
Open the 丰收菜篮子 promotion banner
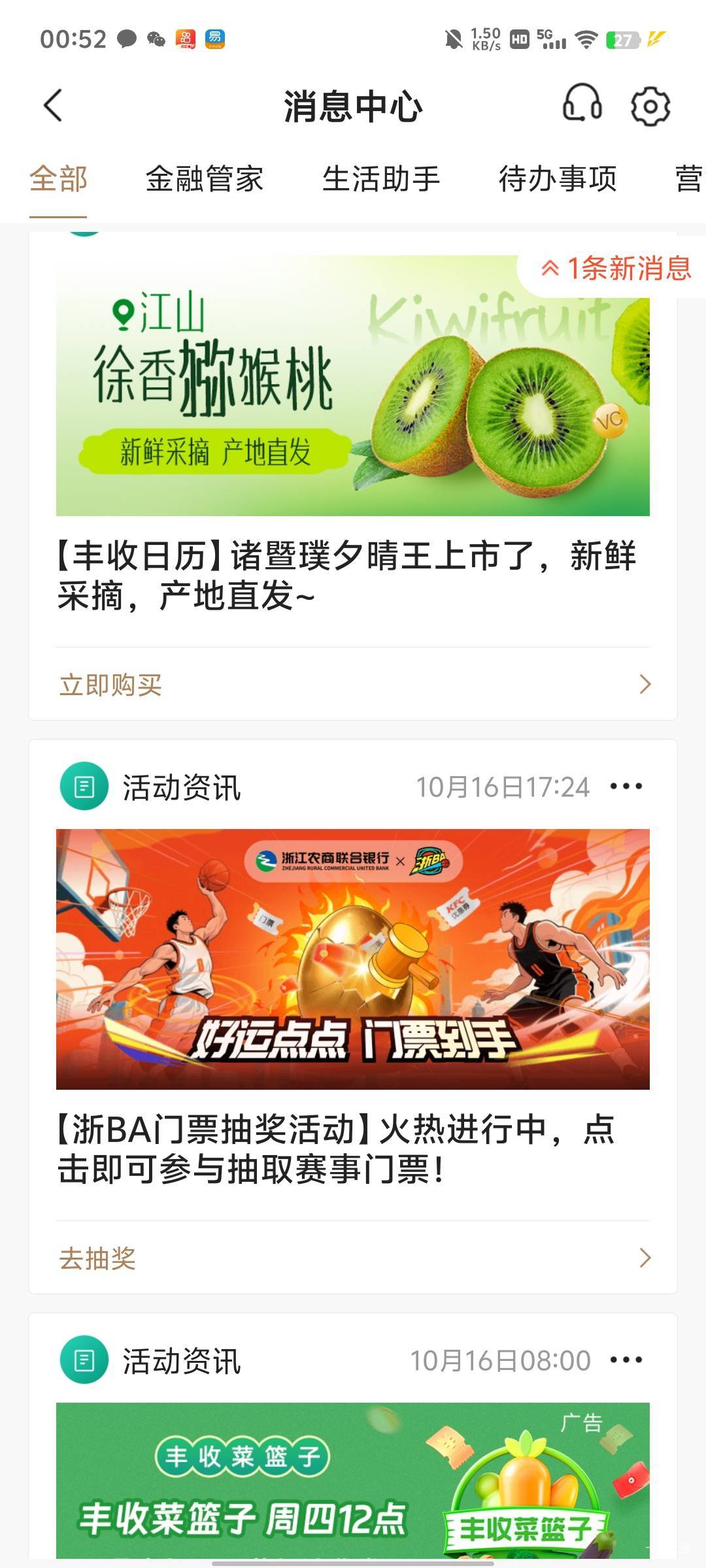tap(353, 1480)
